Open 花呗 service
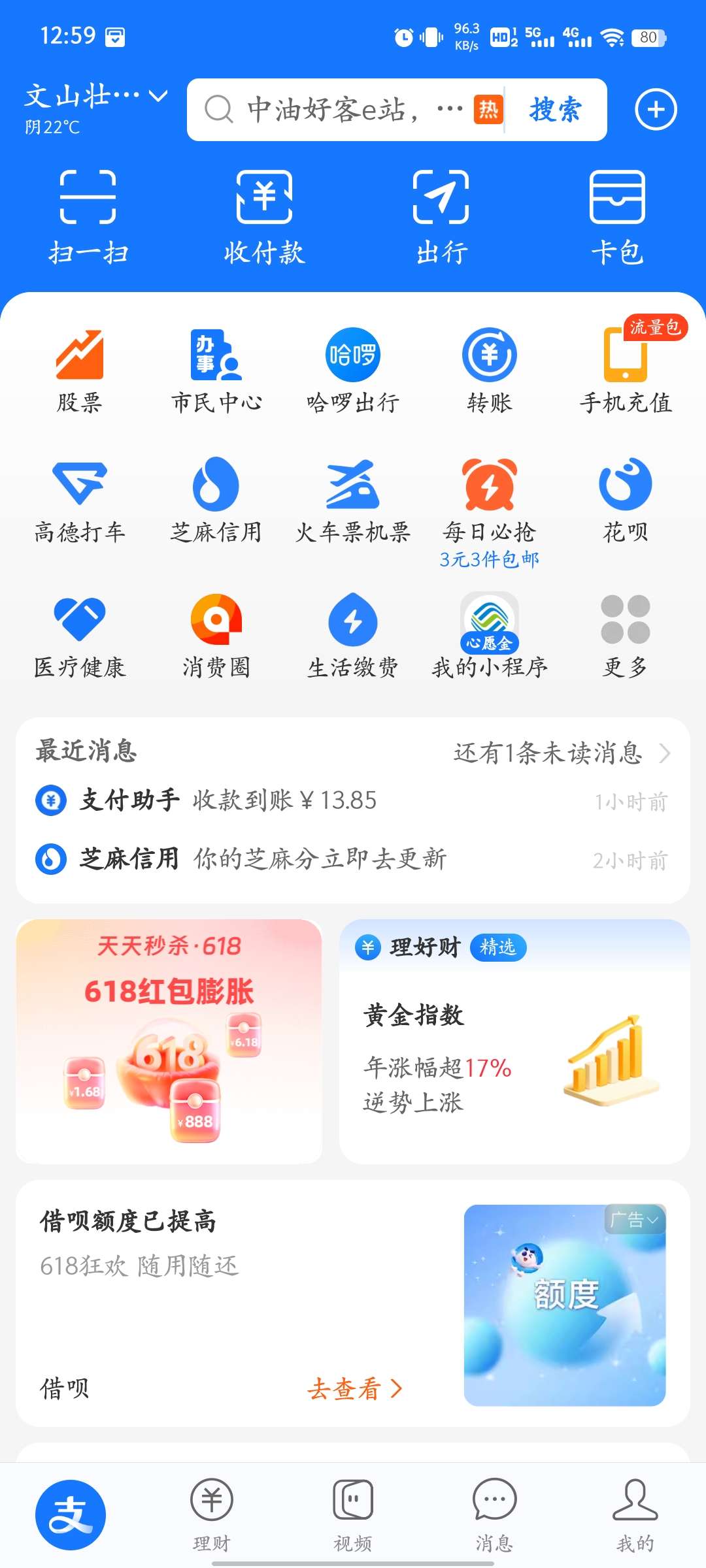Viewport: 706px width, 1568px height. pyautogui.click(x=626, y=500)
